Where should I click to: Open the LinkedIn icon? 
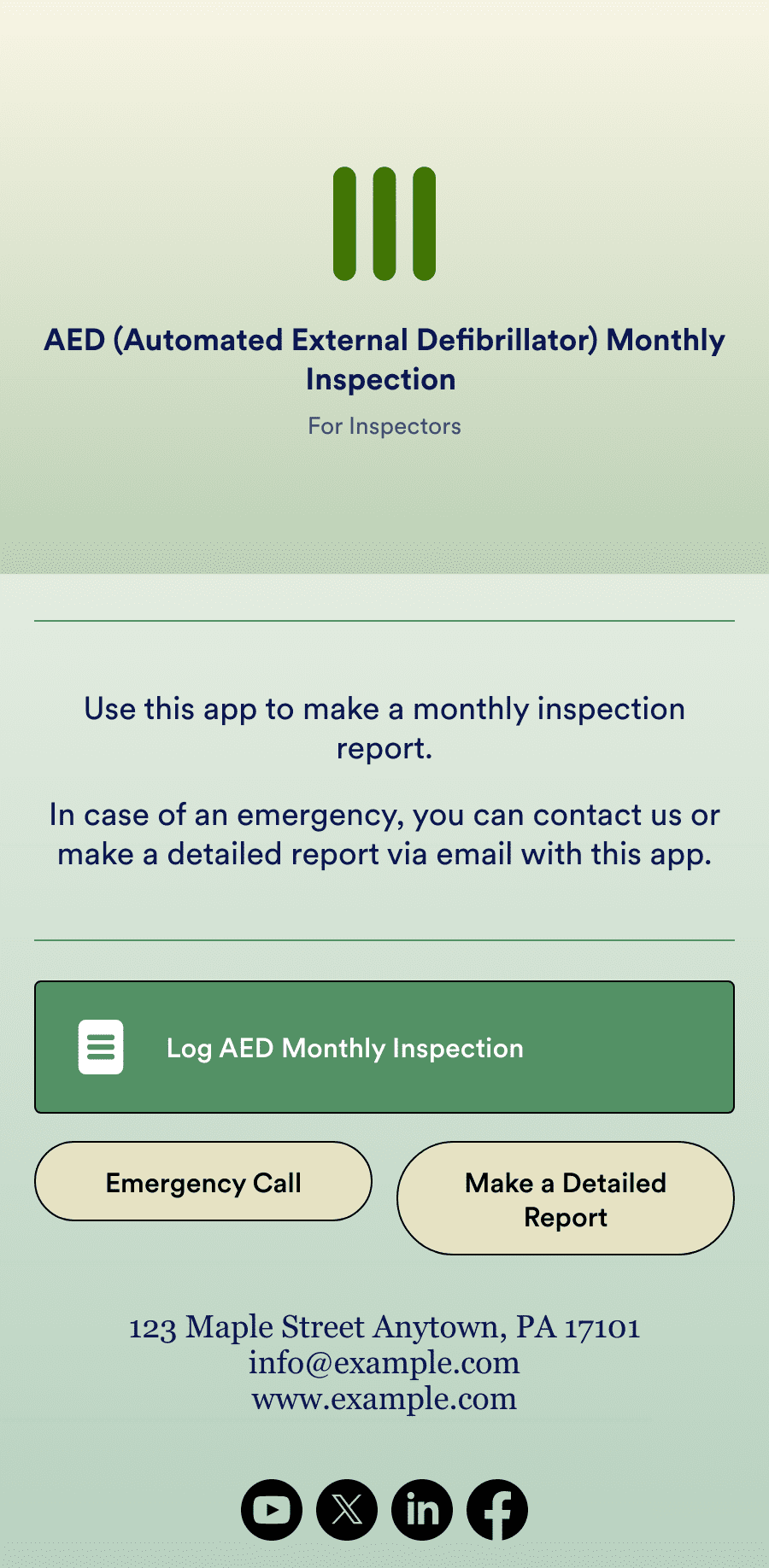(422, 1510)
